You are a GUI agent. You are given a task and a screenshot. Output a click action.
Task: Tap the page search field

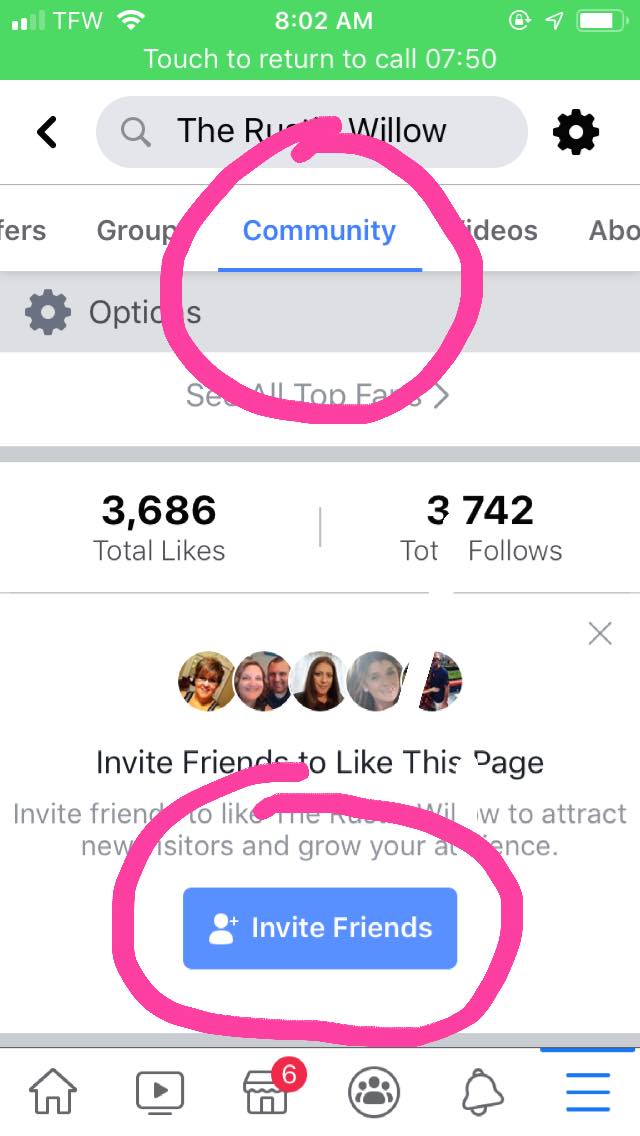(311, 131)
